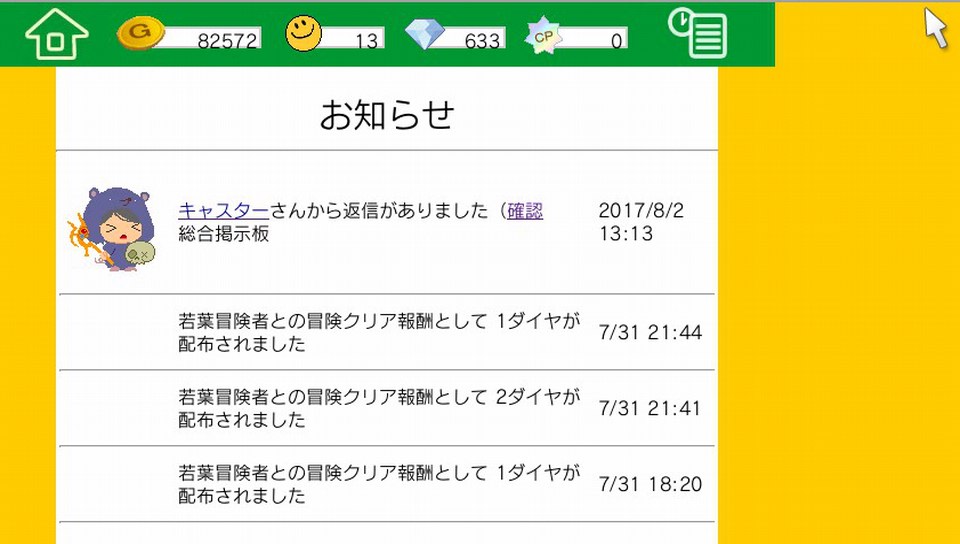Tap the diamond currency icon

click(424, 35)
